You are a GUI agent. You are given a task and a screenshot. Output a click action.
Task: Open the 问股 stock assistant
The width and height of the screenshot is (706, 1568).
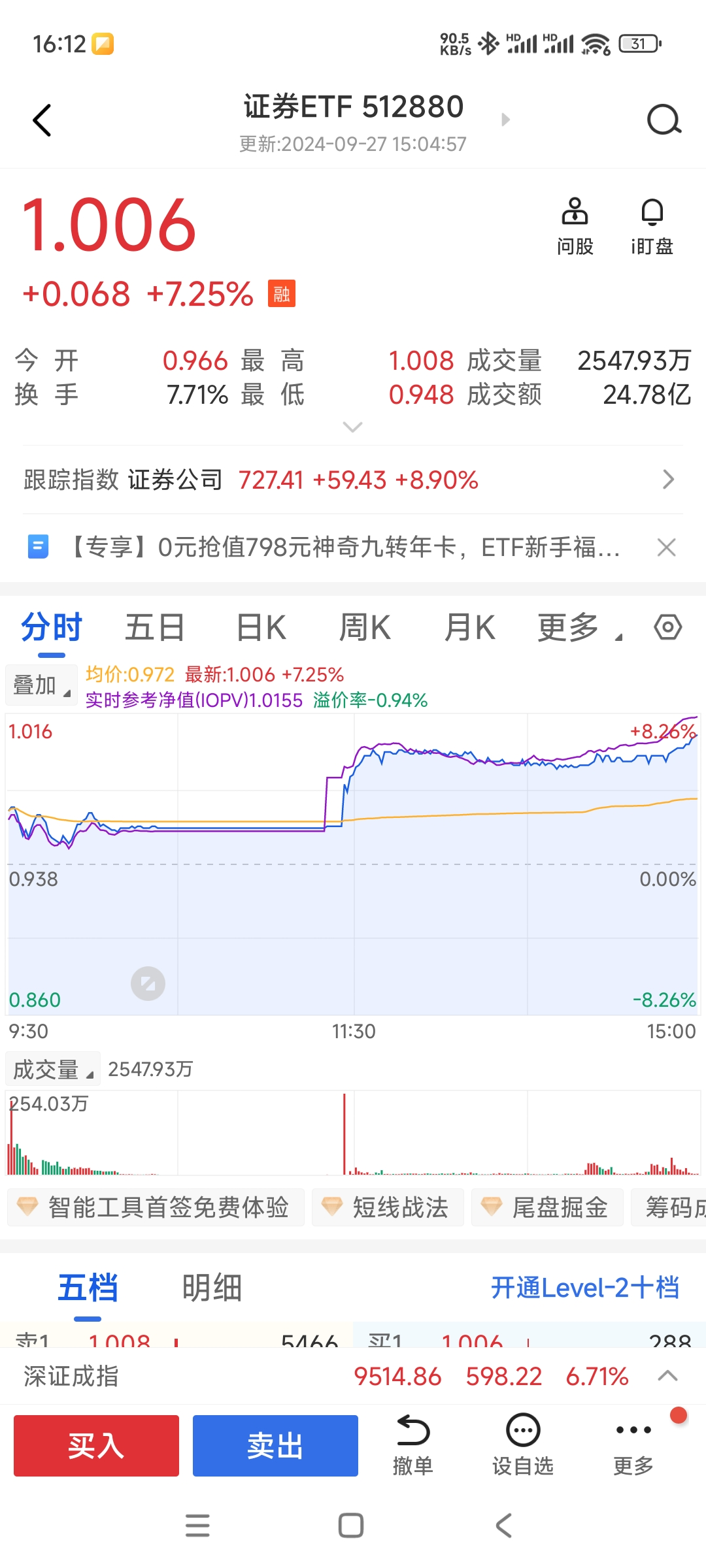(575, 226)
